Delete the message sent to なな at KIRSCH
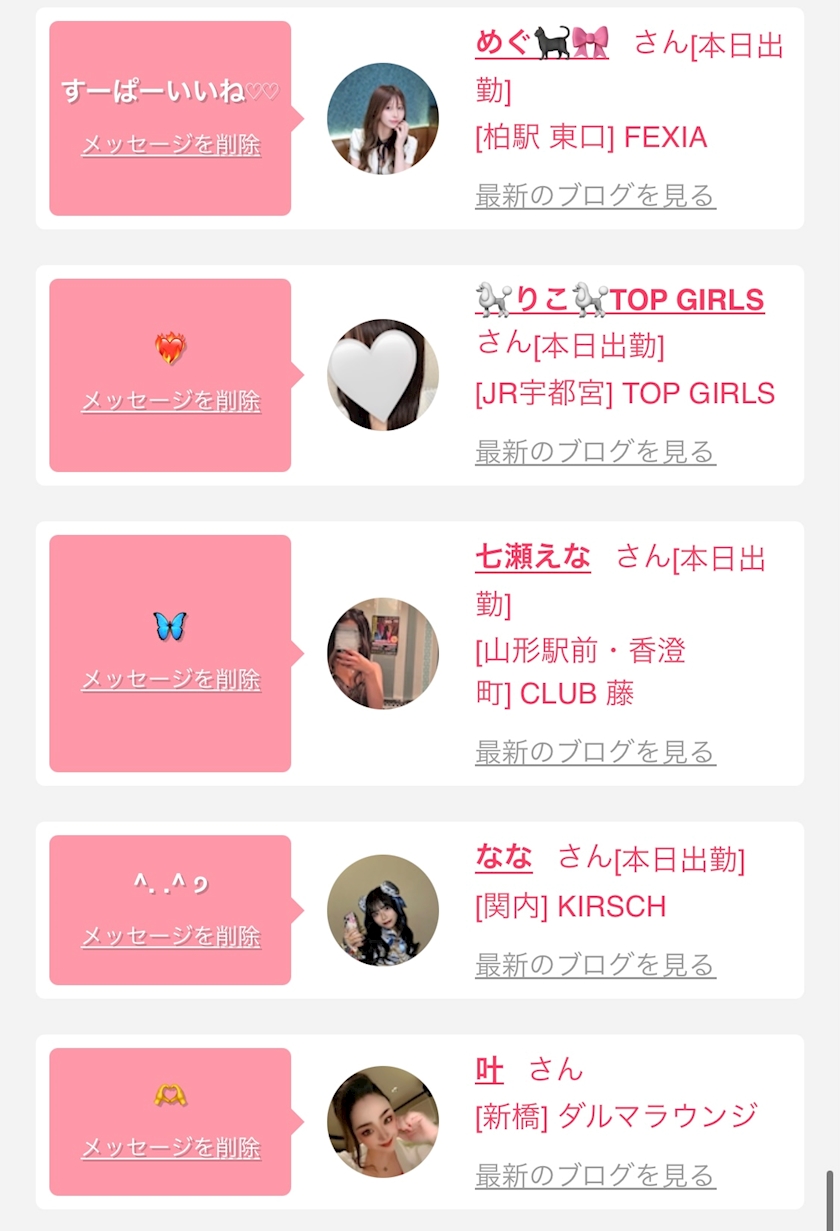Viewport: 840px width, 1231px height. pyautogui.click(x=170, y=936)
